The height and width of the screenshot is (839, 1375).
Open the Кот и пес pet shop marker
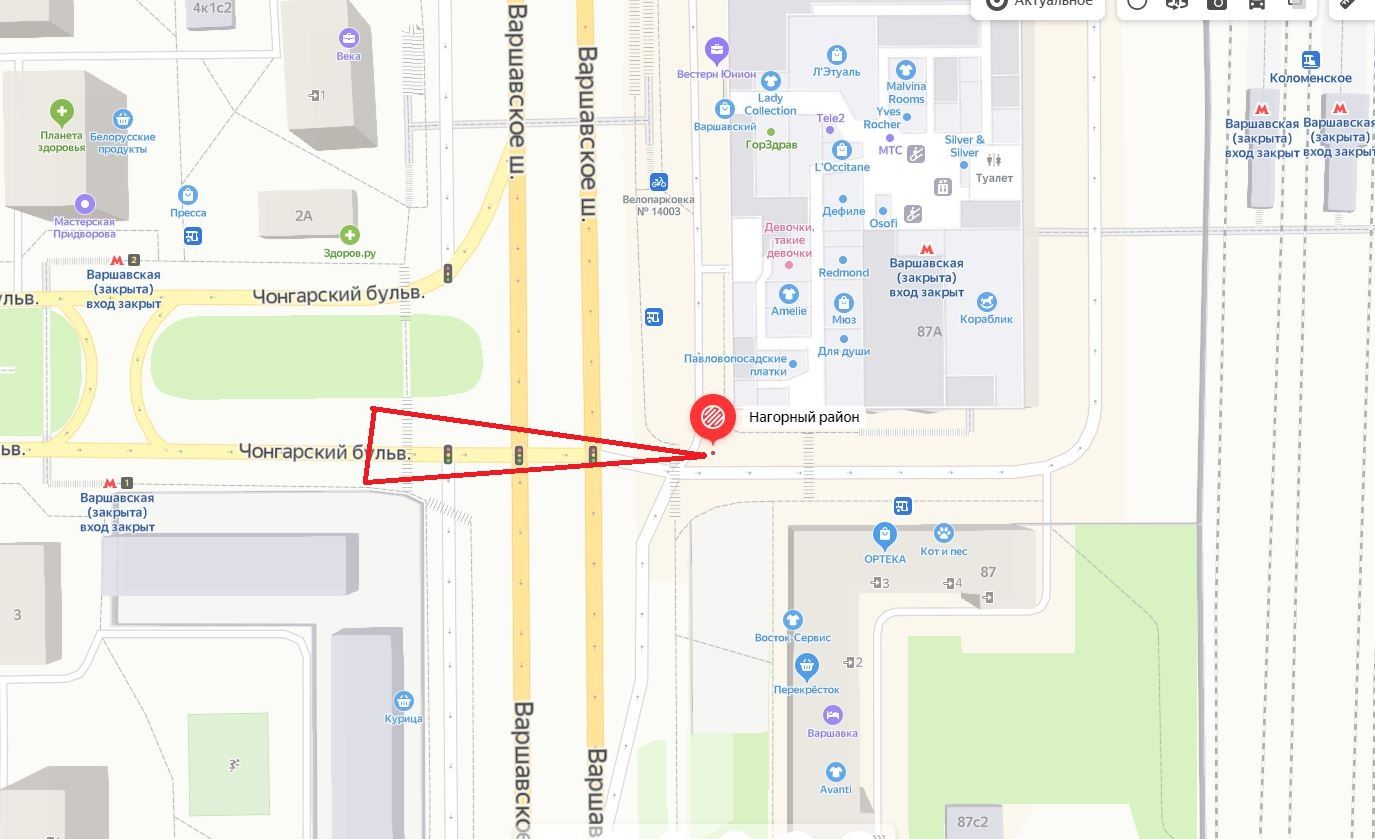[x=943, y=533]
